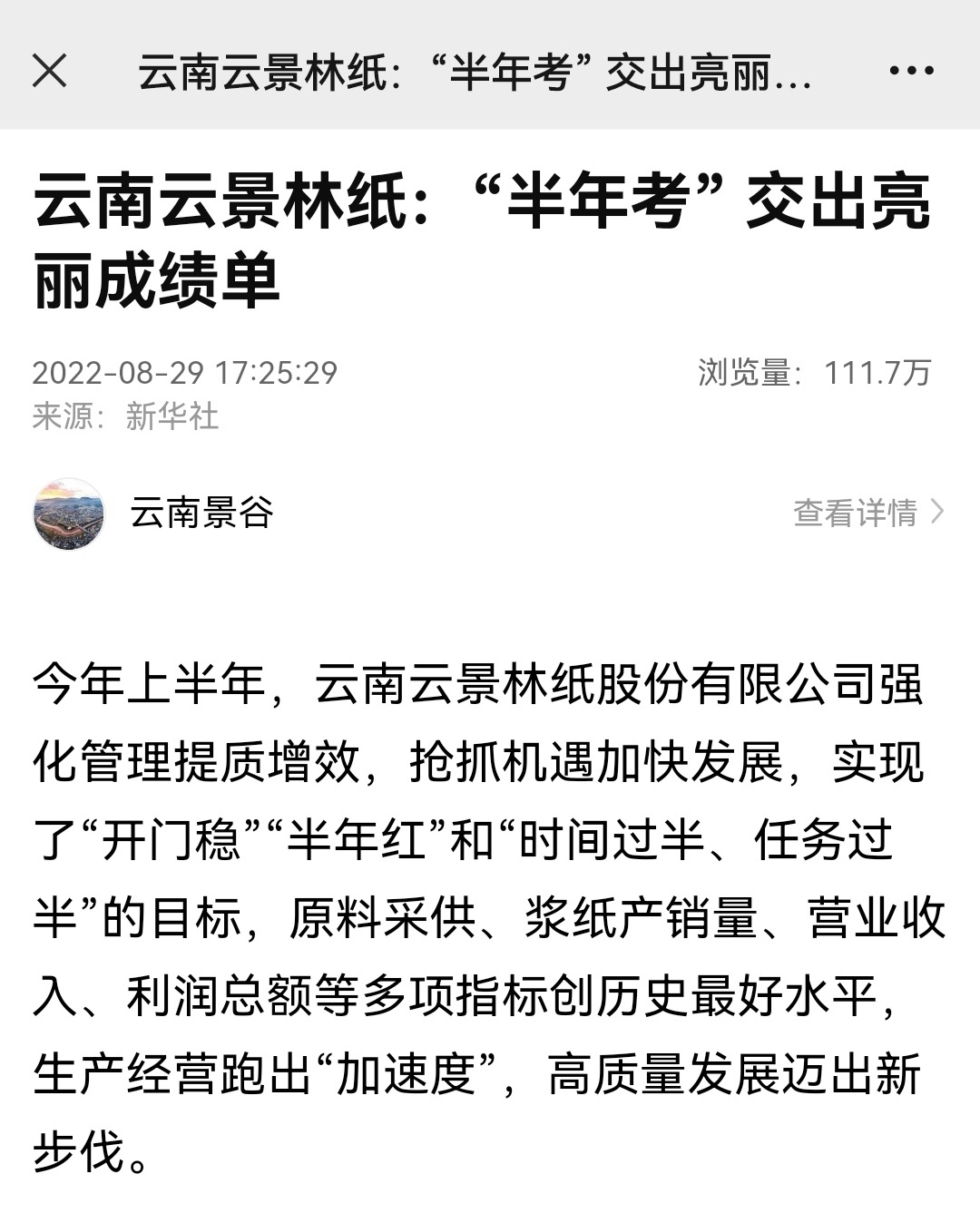Image resolution: width=980 pixels, height=1213 pixels.
Task: Open the three-dot overflow menu
Action: click(x=911, y=71)
